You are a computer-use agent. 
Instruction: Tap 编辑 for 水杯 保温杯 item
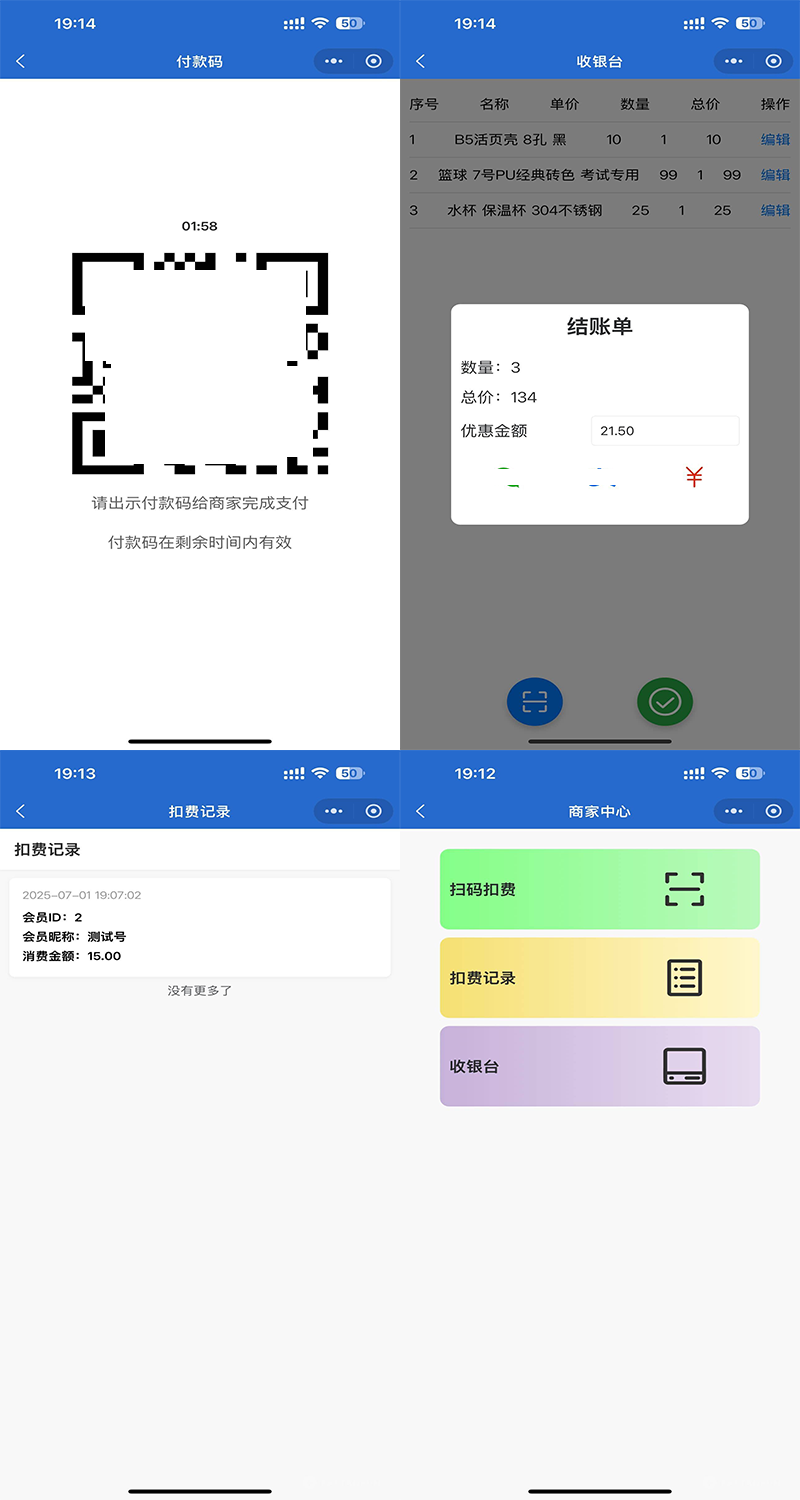tap(774, 210)
